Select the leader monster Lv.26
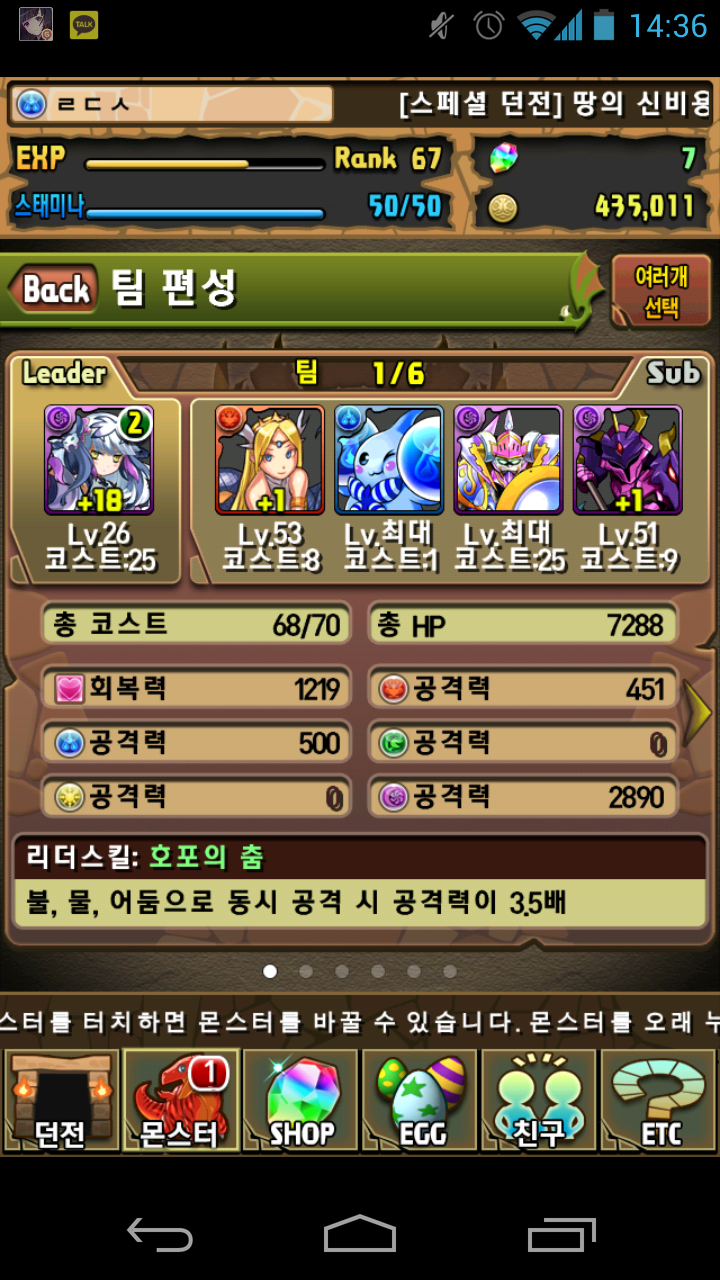The height and width of the screenshot is (1280, 720). [98, 460]
